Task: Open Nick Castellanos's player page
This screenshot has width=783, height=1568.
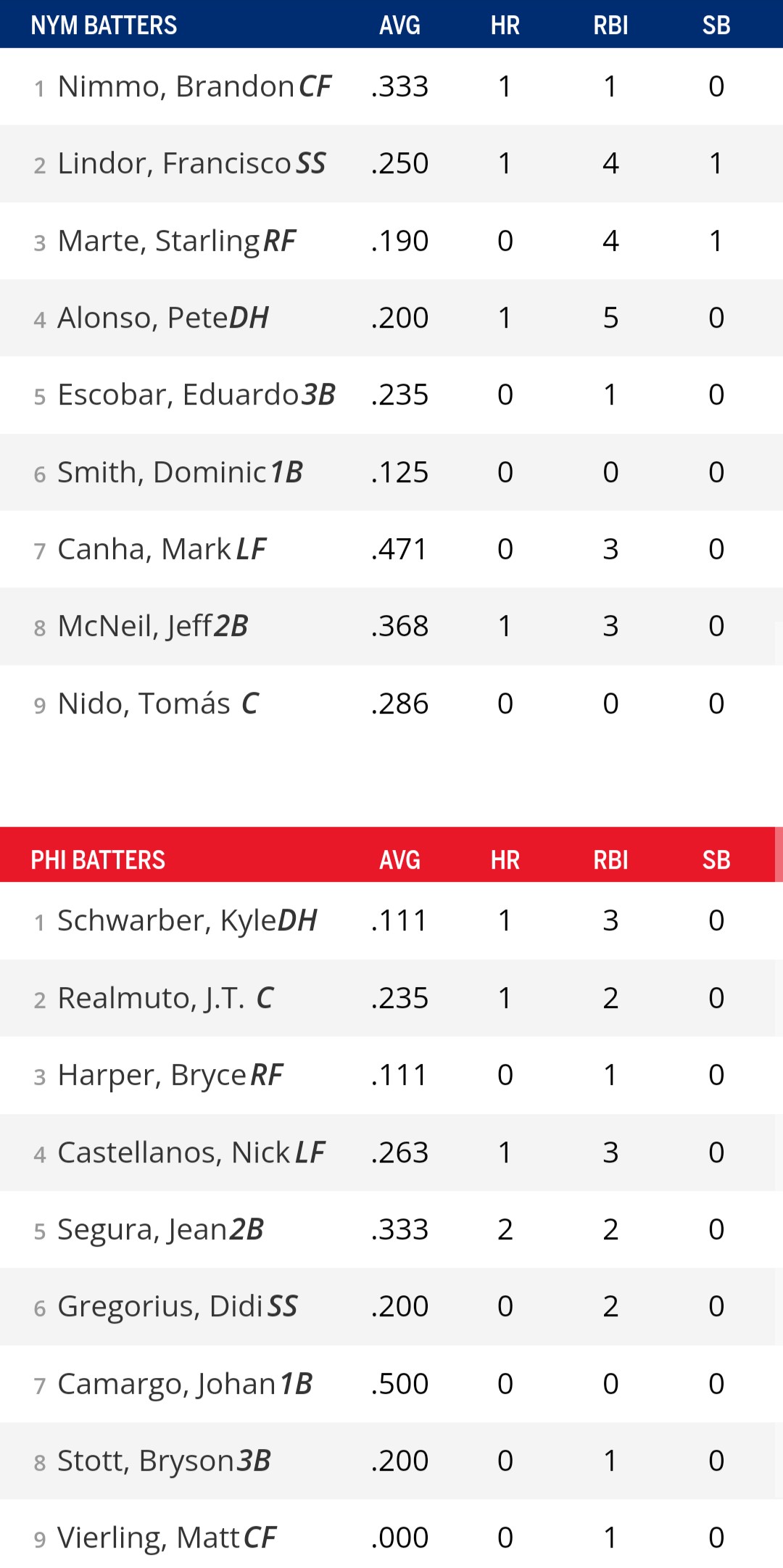Action: [x=174, y=1152]
